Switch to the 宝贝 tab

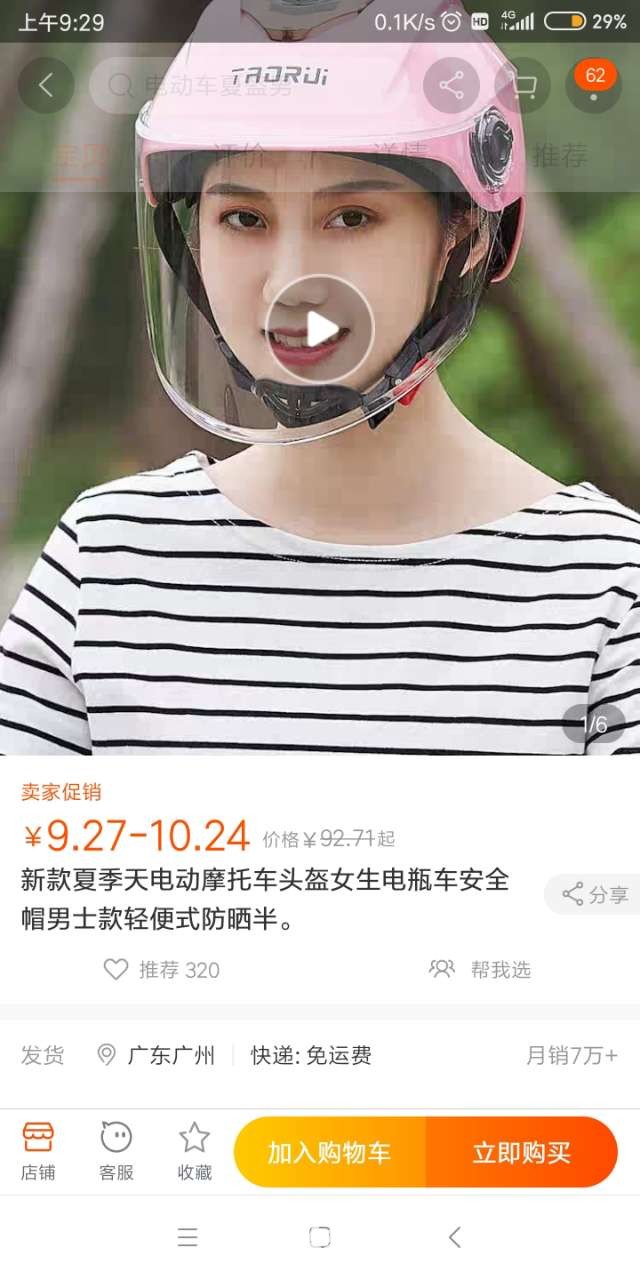(78, 155)
